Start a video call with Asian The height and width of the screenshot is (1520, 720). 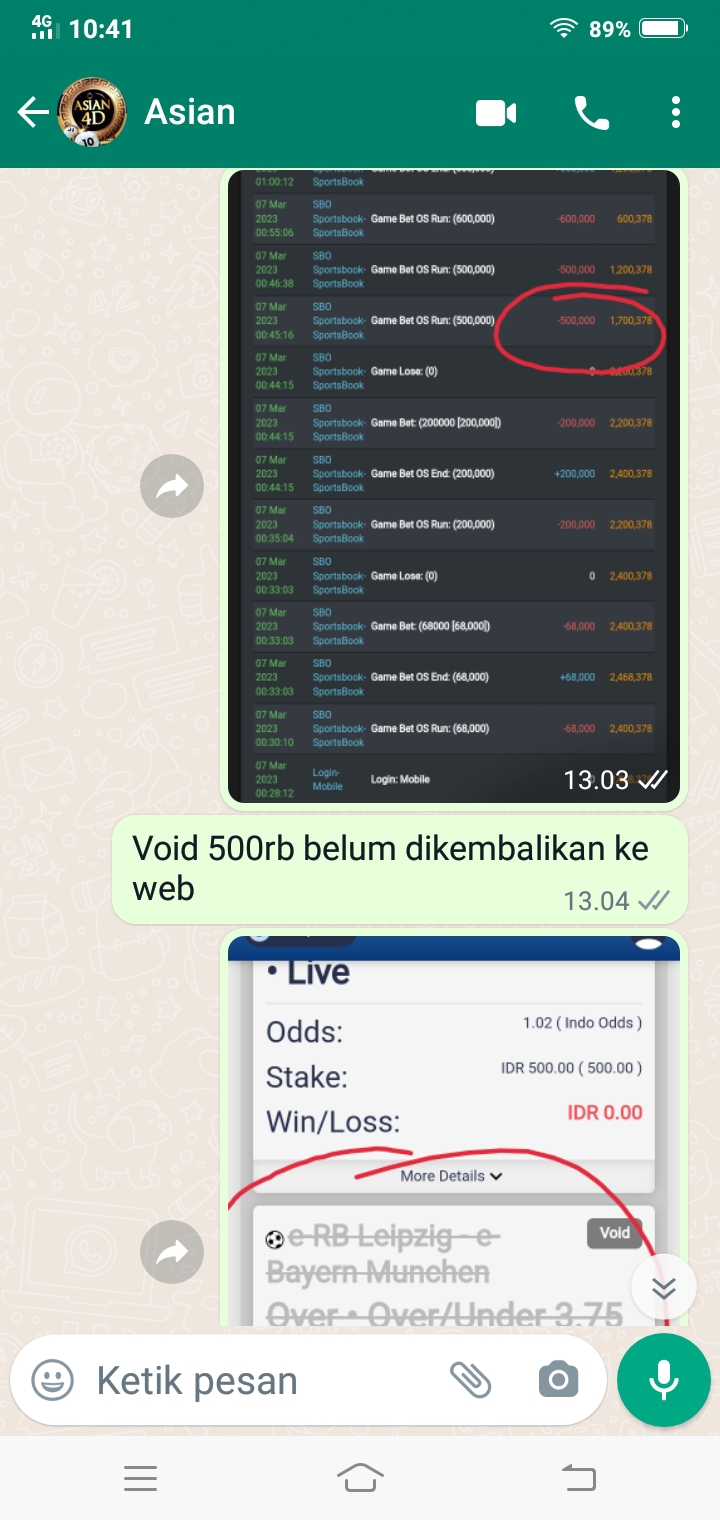point(496,113)
